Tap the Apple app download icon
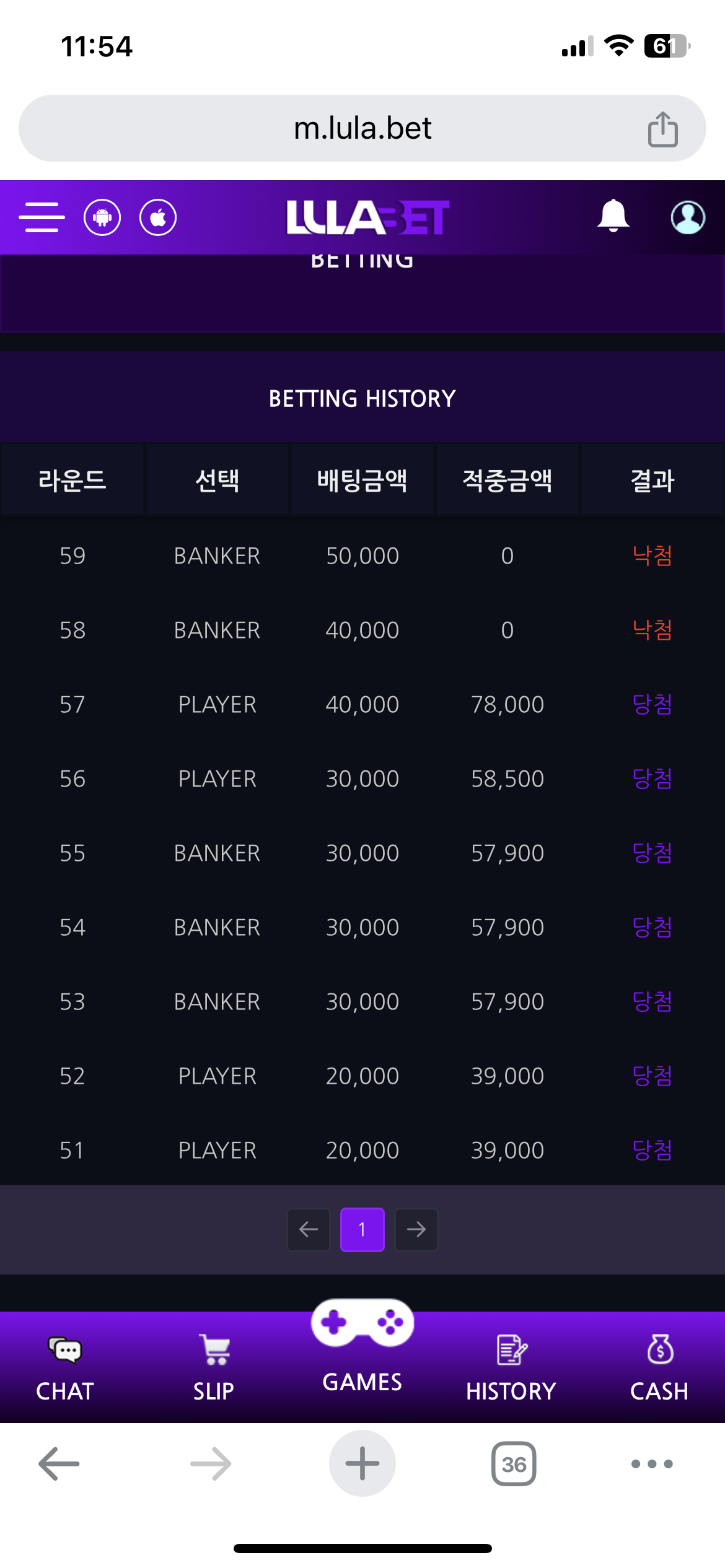725x1568 pixels. (x=158, y=217)
